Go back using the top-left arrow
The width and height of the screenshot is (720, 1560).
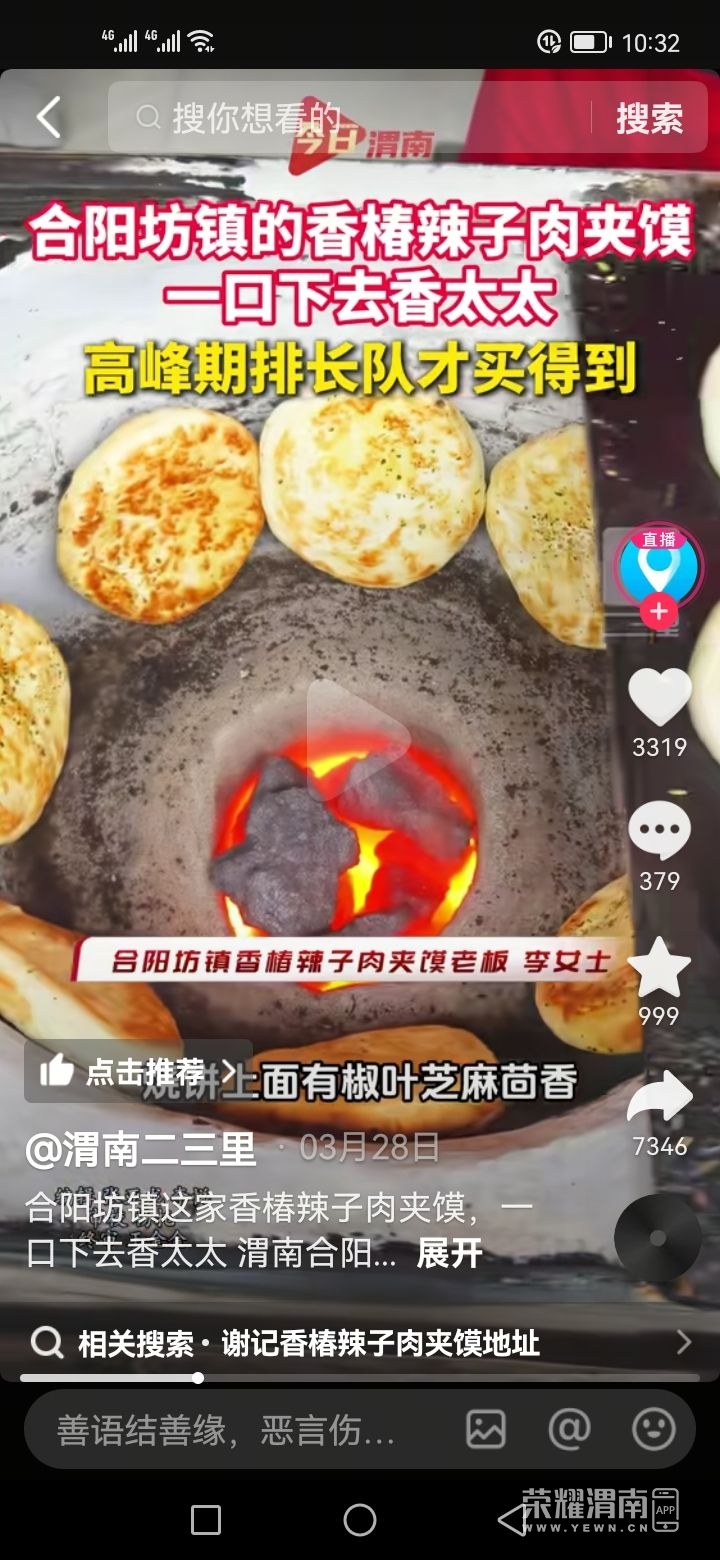pos(48,118)
